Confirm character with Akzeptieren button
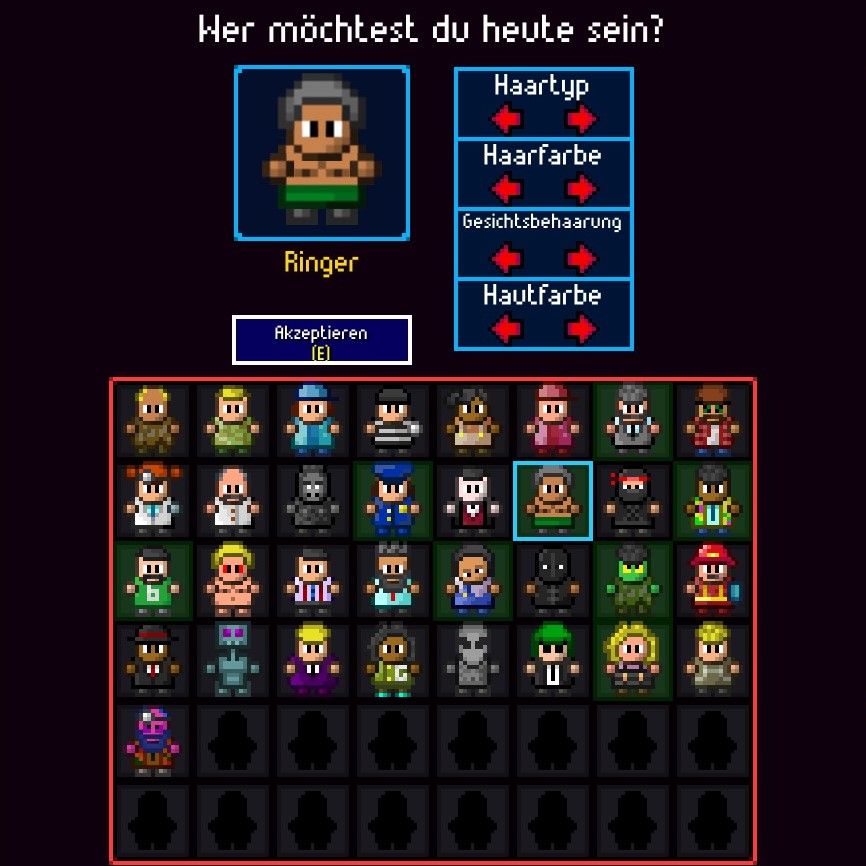This screenshot has width=866, height=866. click(x=321, y=340)
